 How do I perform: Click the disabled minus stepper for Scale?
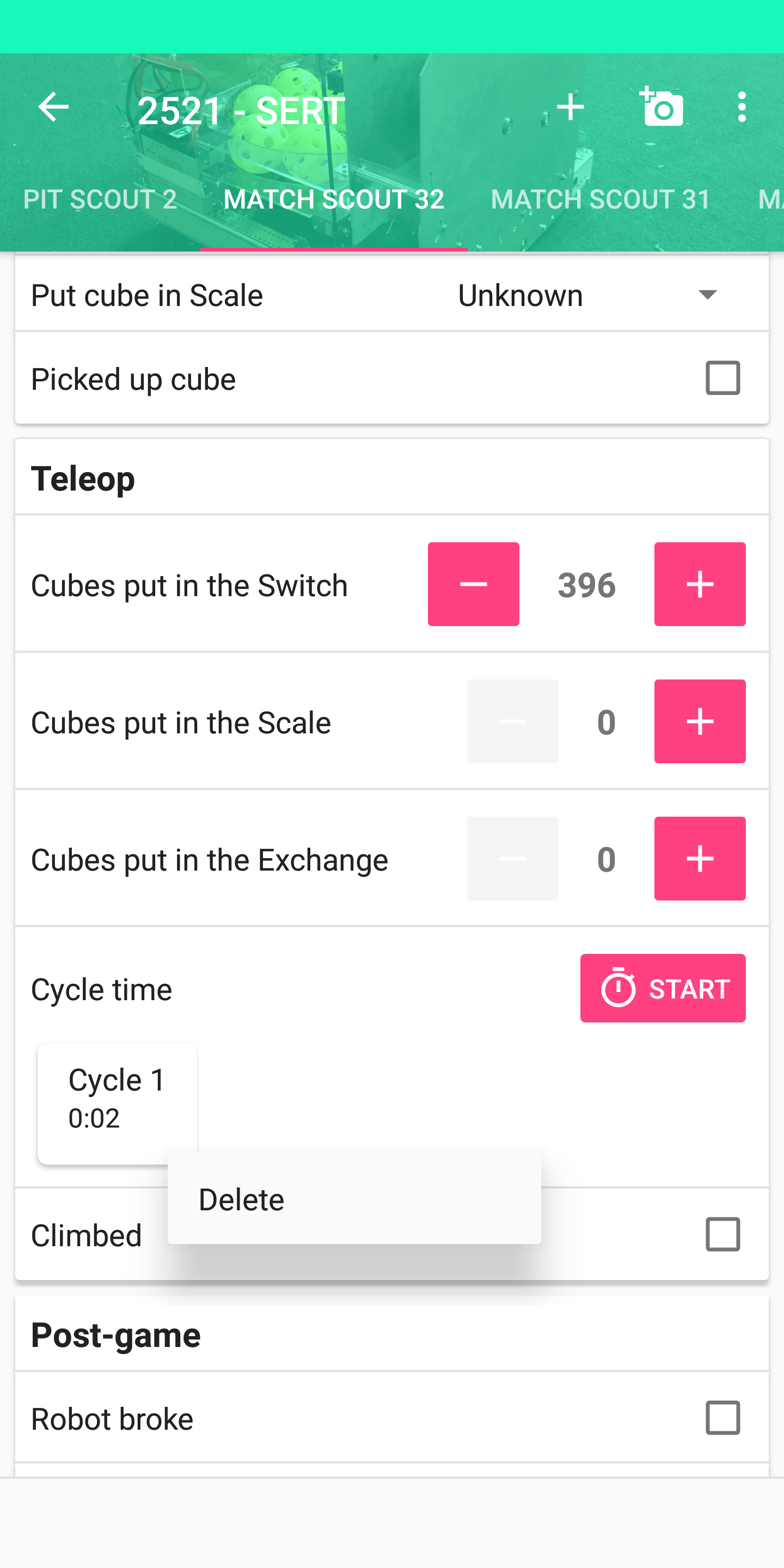point(512,721)
